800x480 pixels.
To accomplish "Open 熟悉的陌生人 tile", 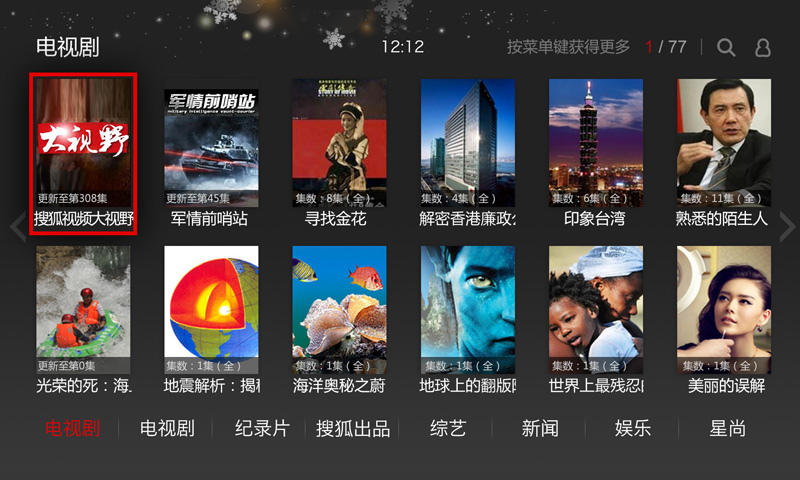I will (x=724, y=152).
